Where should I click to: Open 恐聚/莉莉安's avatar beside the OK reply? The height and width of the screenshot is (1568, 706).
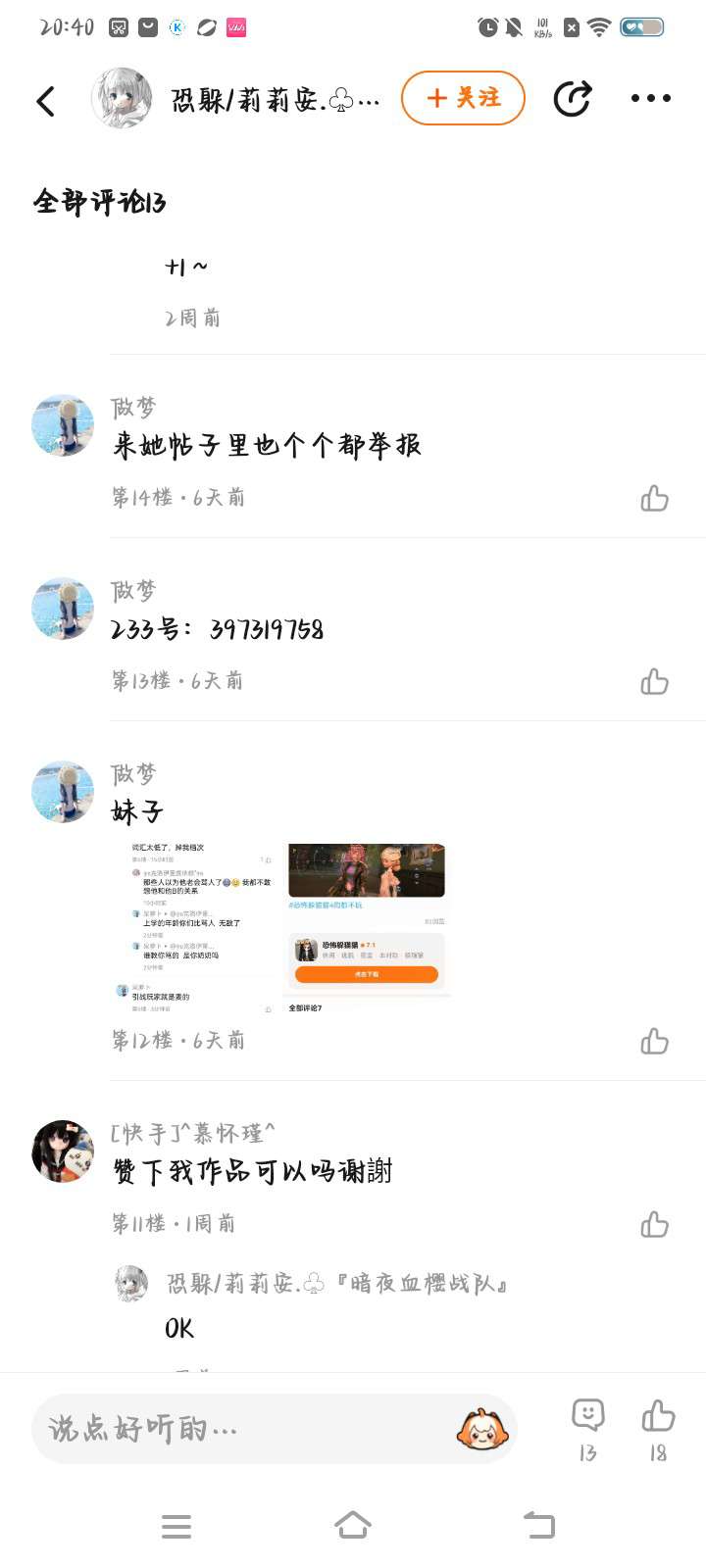pyautogui.click(x=131, y=1283)
